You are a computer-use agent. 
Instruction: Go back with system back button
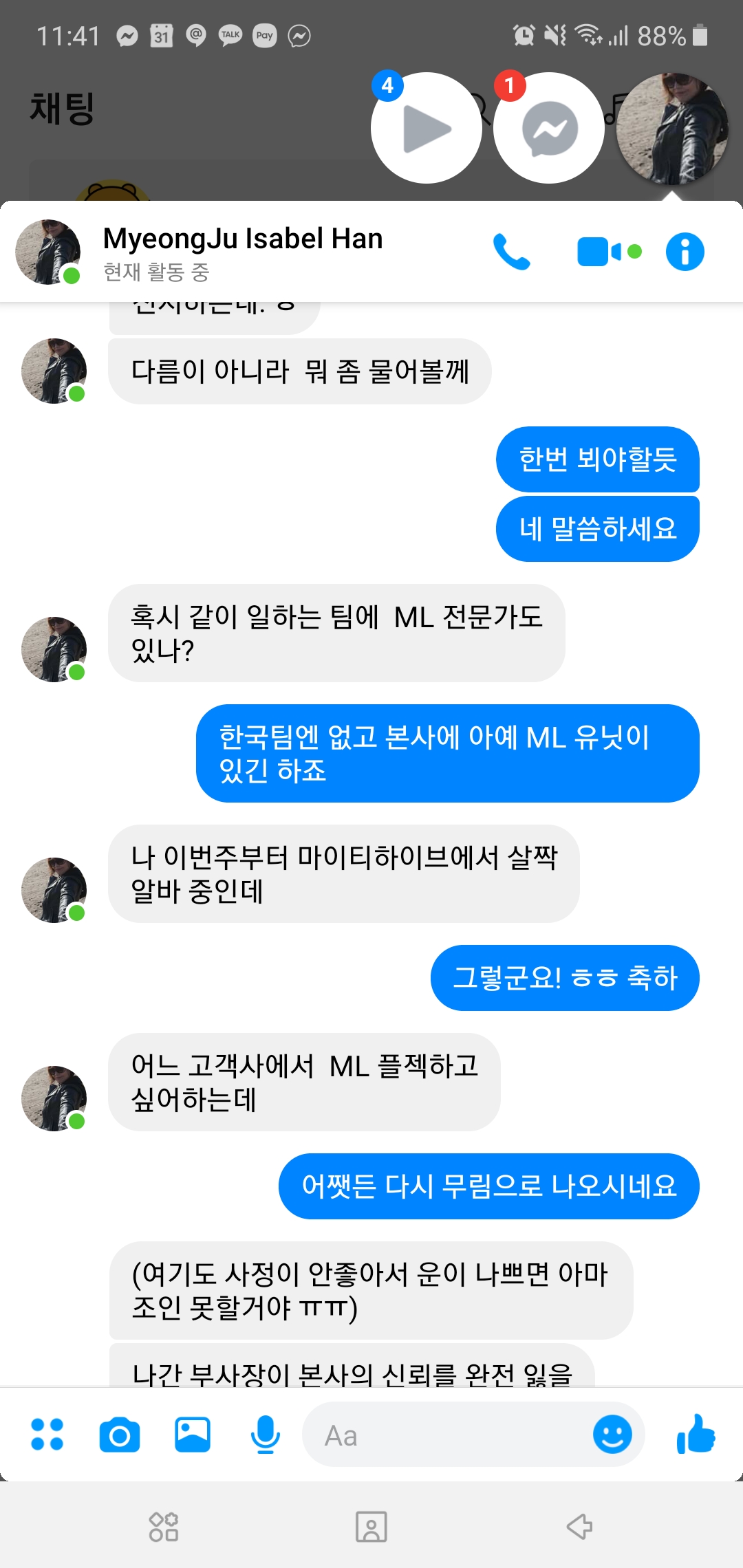click(x=579, y=1527)
